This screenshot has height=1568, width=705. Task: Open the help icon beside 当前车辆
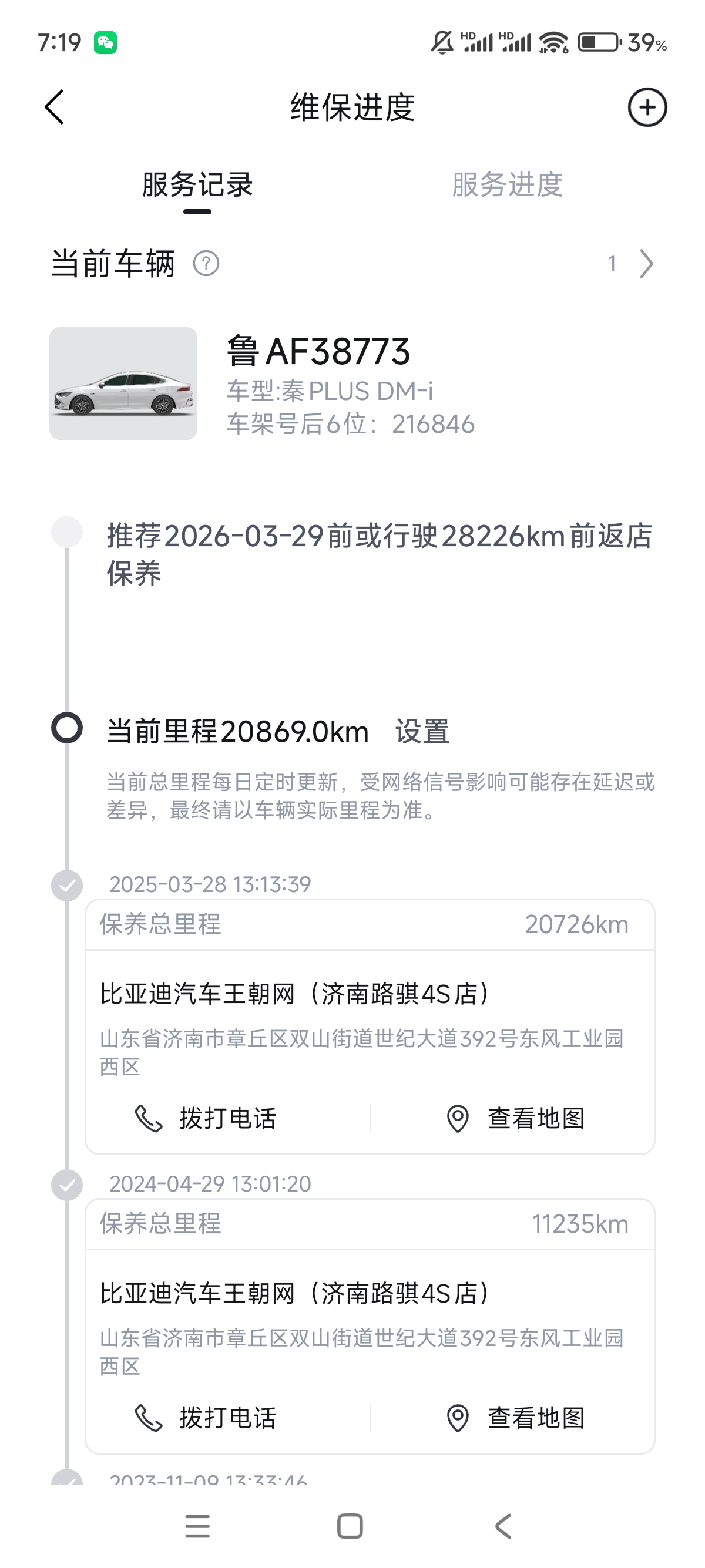pos(206,264)
